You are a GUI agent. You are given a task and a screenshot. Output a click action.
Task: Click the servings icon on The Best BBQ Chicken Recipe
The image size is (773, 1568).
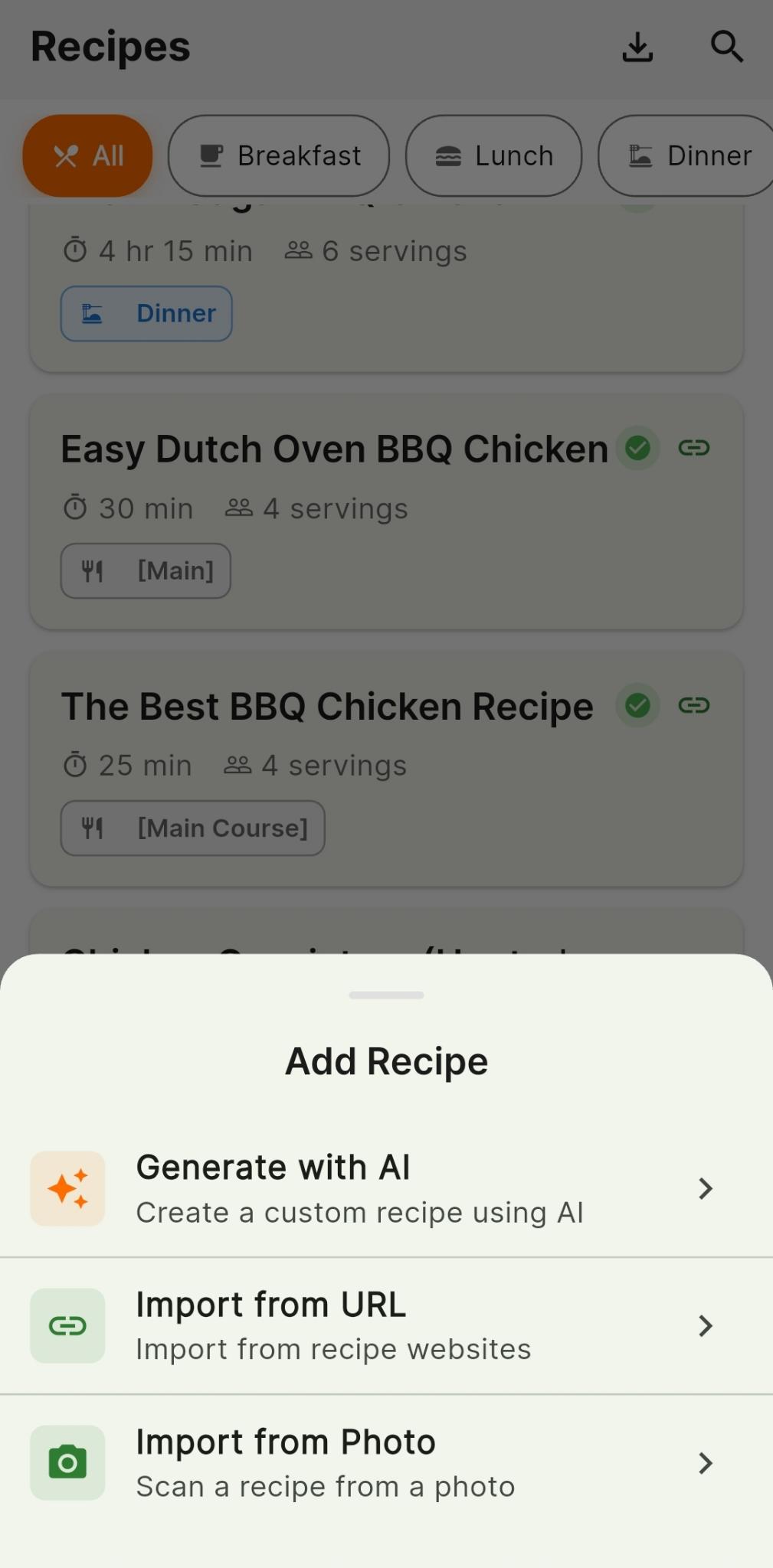coord(237,764)
